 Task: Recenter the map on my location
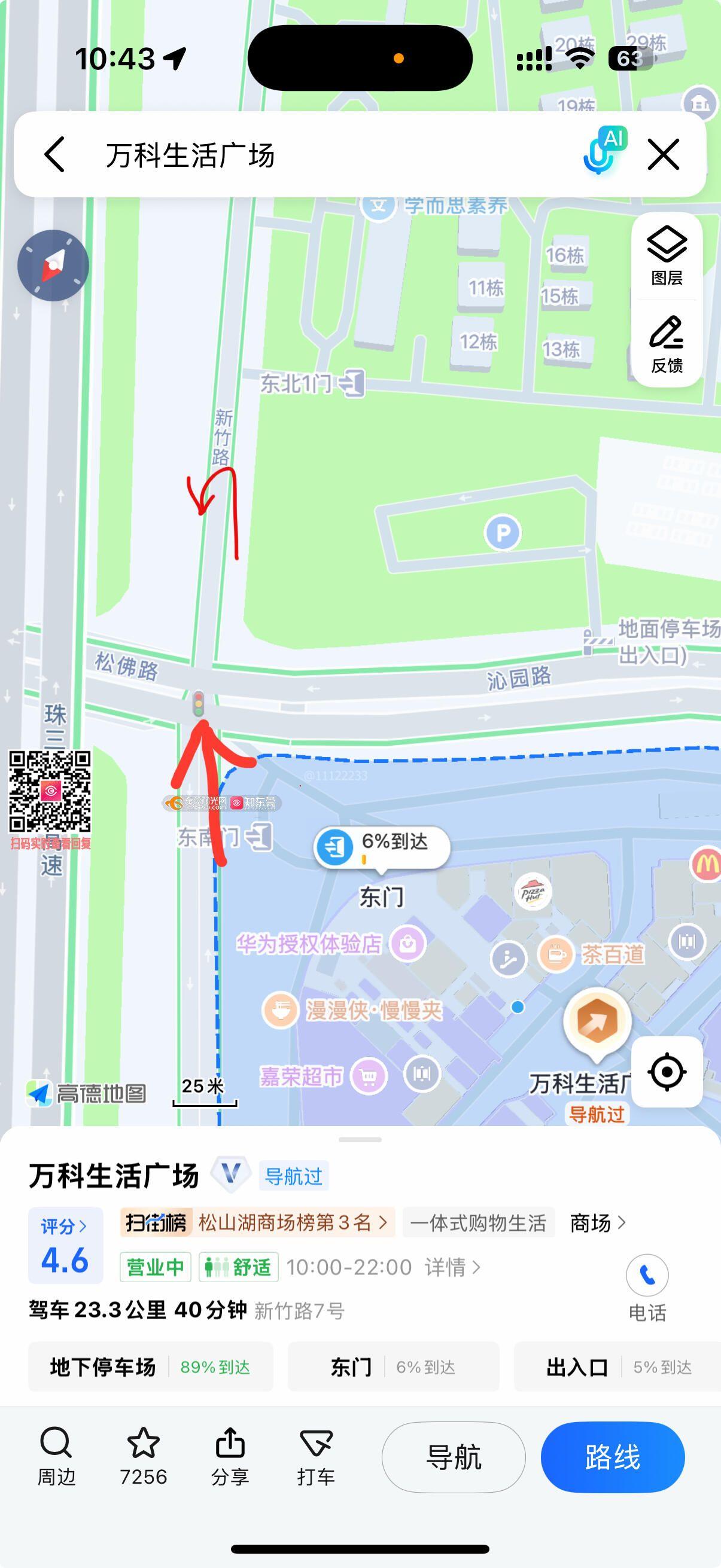(x=667, y=1071)
